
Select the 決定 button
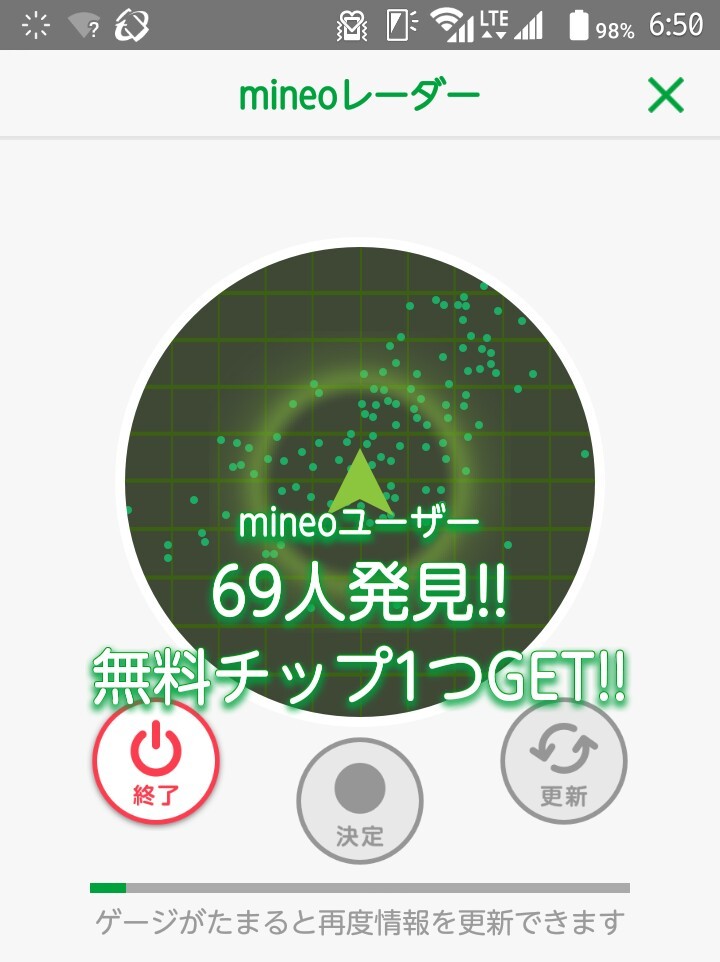[360, 801]
